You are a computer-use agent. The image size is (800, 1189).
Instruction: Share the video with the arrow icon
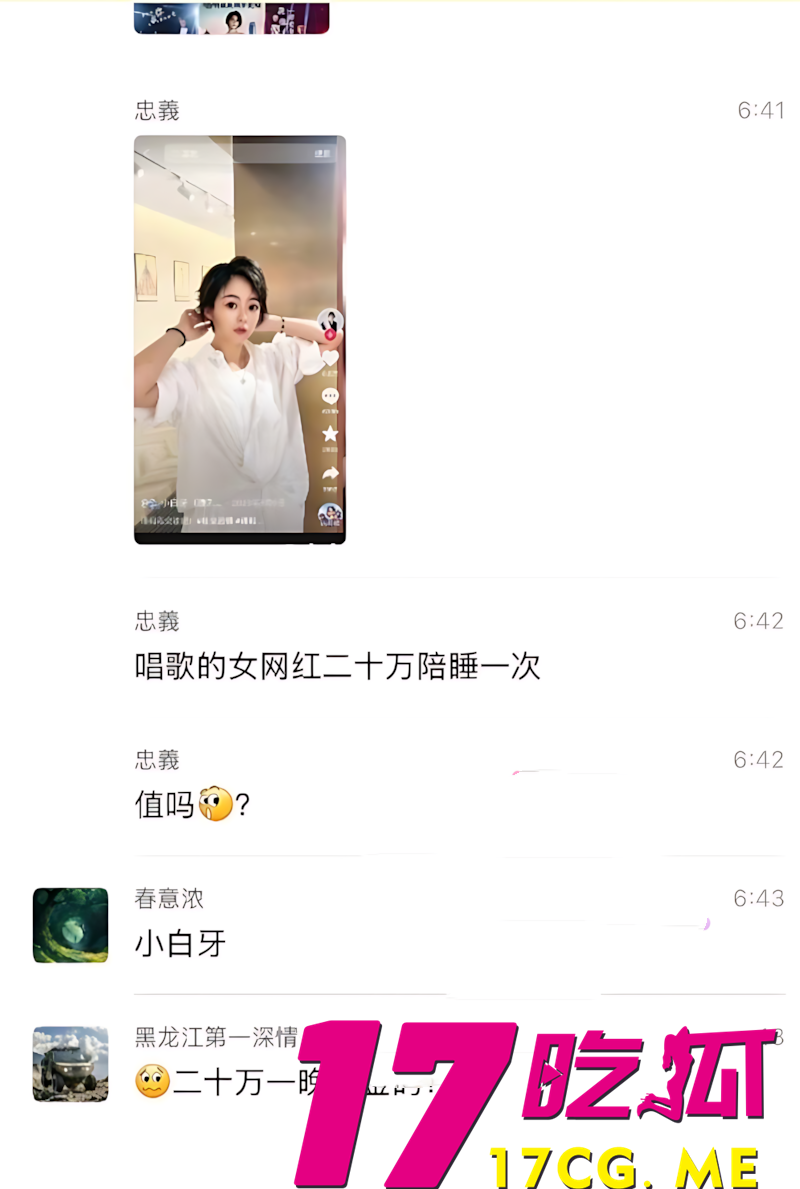pos(332,472)
